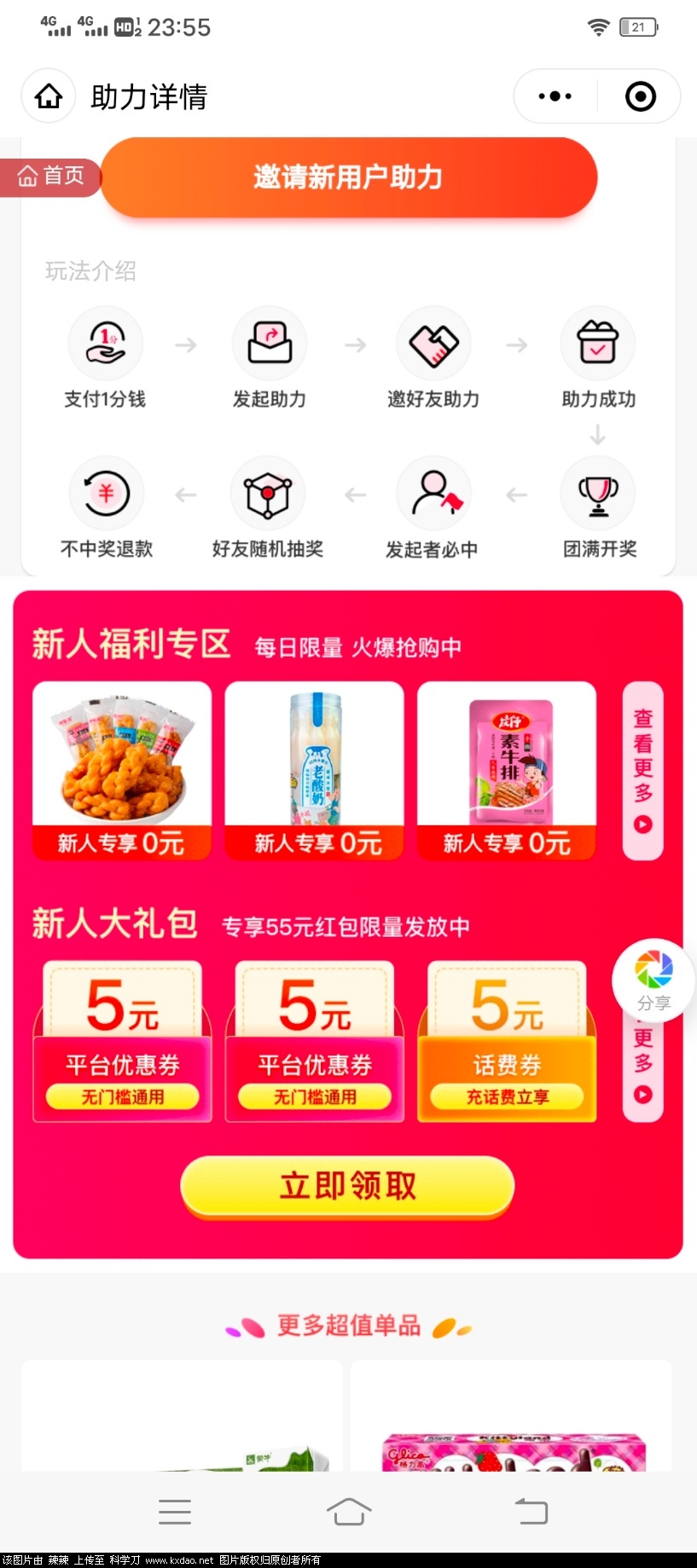Select the 5元 话费券 coupon
Screen dimensions: 697x1568
507,1040
